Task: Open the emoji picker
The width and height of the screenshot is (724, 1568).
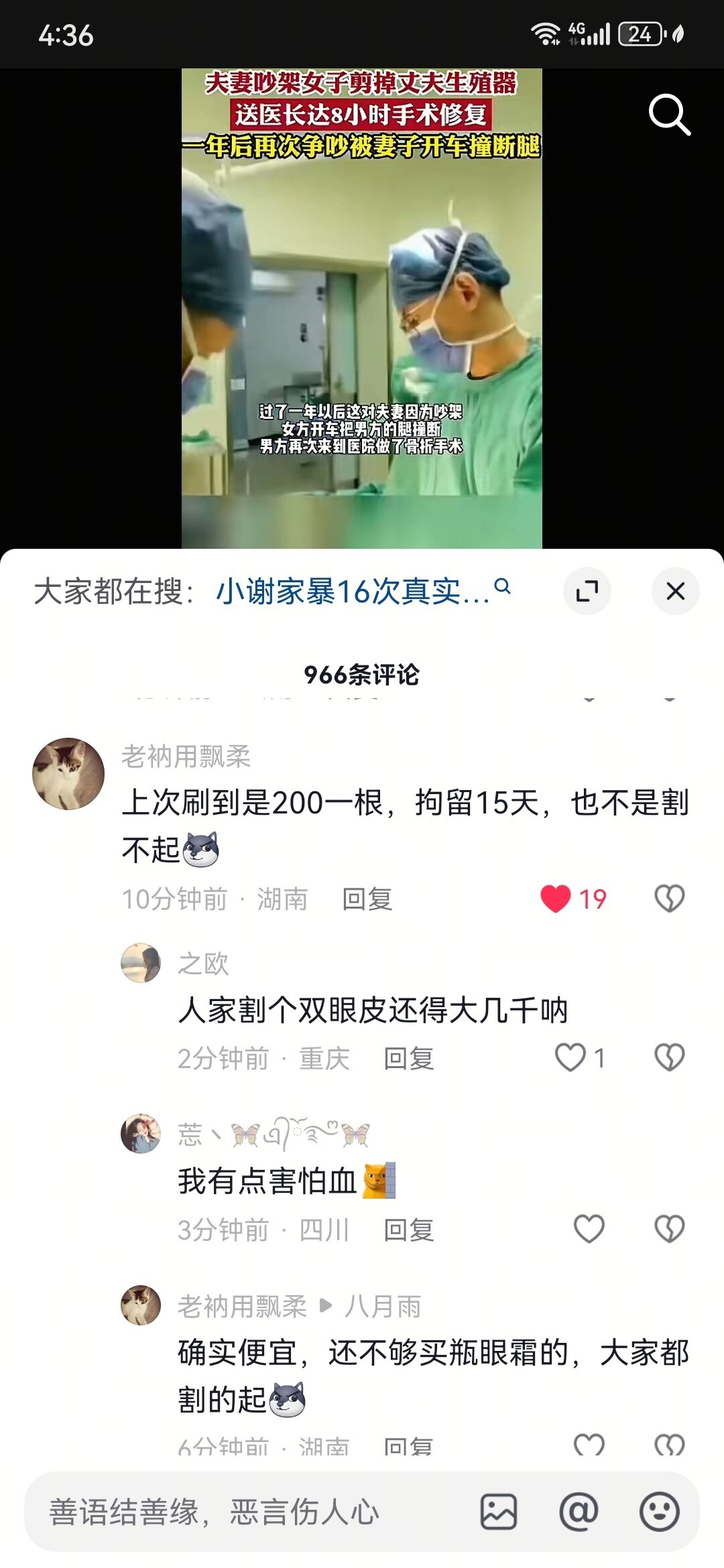Action: click(660, 1512)
